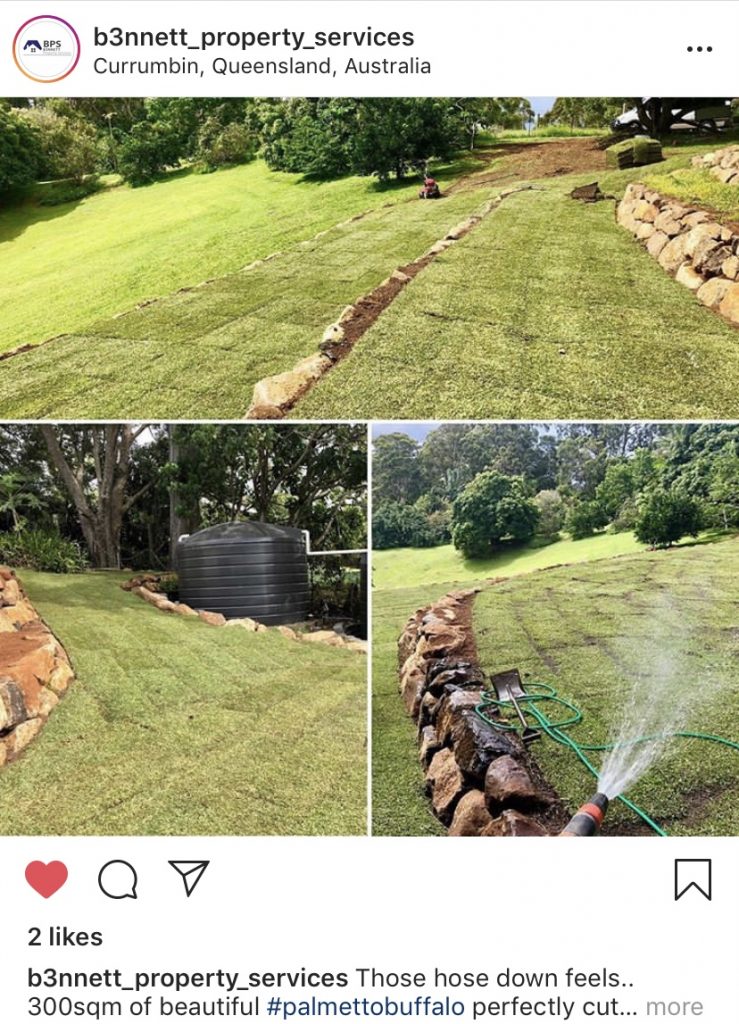Open the post's three-dot options menu
Viewport: 739px width, 1024px height.
tap(699, 50)
